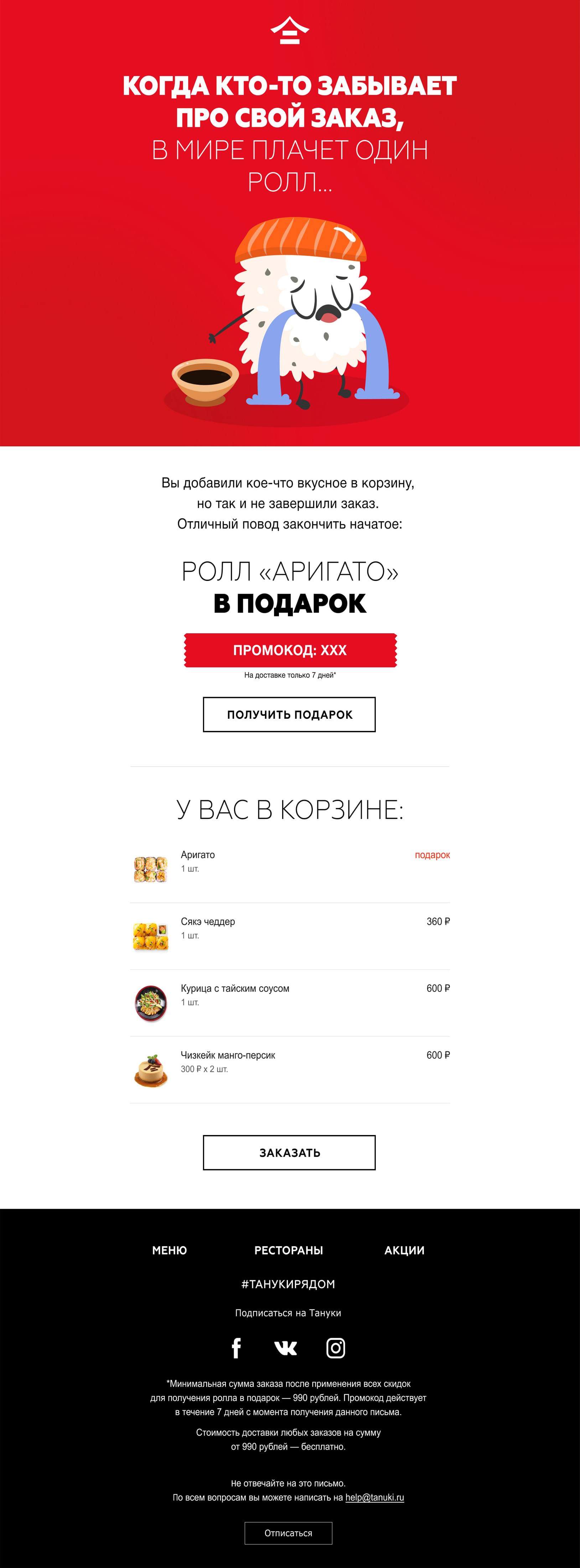Viewport: 580px width, 1568px height.
Task: Tap the help@tanuki.ru email link
Action: point(374,1497)
